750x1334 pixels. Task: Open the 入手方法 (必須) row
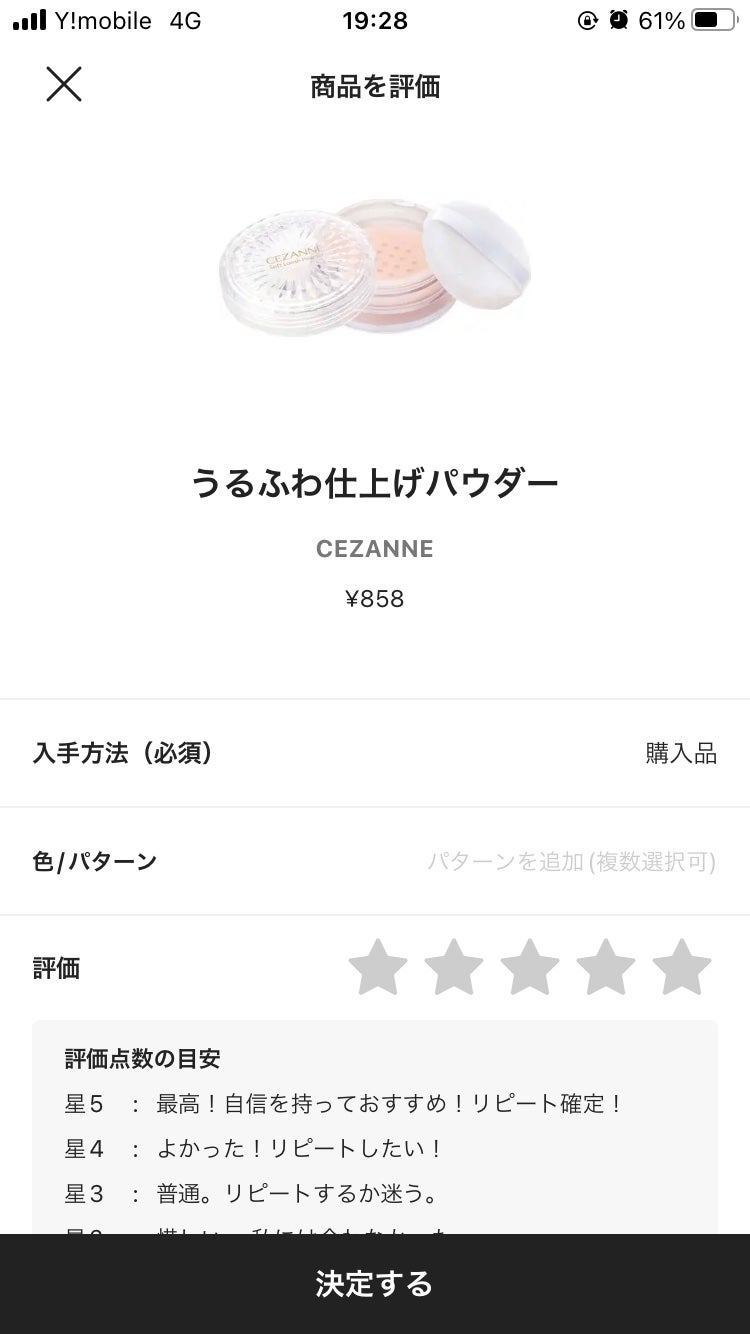[375, 753]
